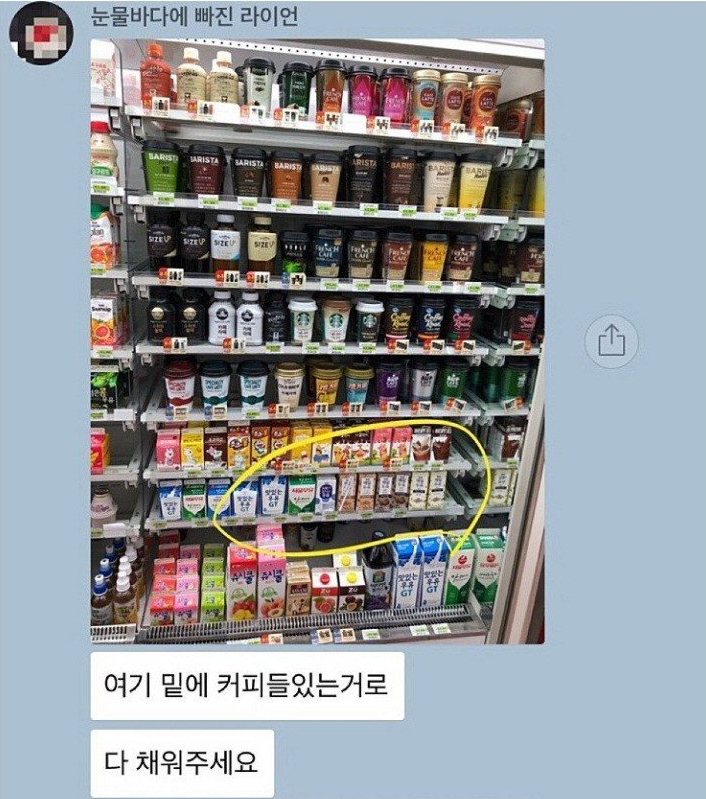Open the convenience store shelf photo
706x799 pixels.
pos(317,340)
